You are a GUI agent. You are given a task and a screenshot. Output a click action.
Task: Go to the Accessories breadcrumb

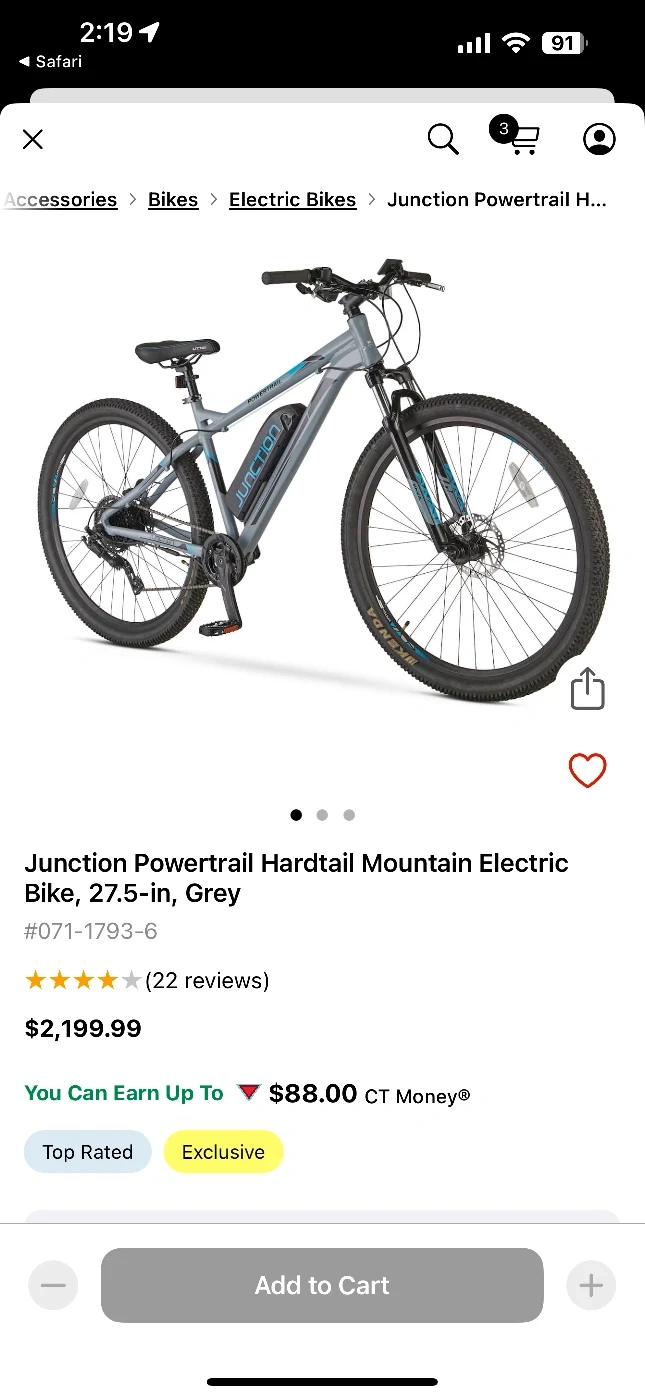pyautogui.click(x=62, y=200)
